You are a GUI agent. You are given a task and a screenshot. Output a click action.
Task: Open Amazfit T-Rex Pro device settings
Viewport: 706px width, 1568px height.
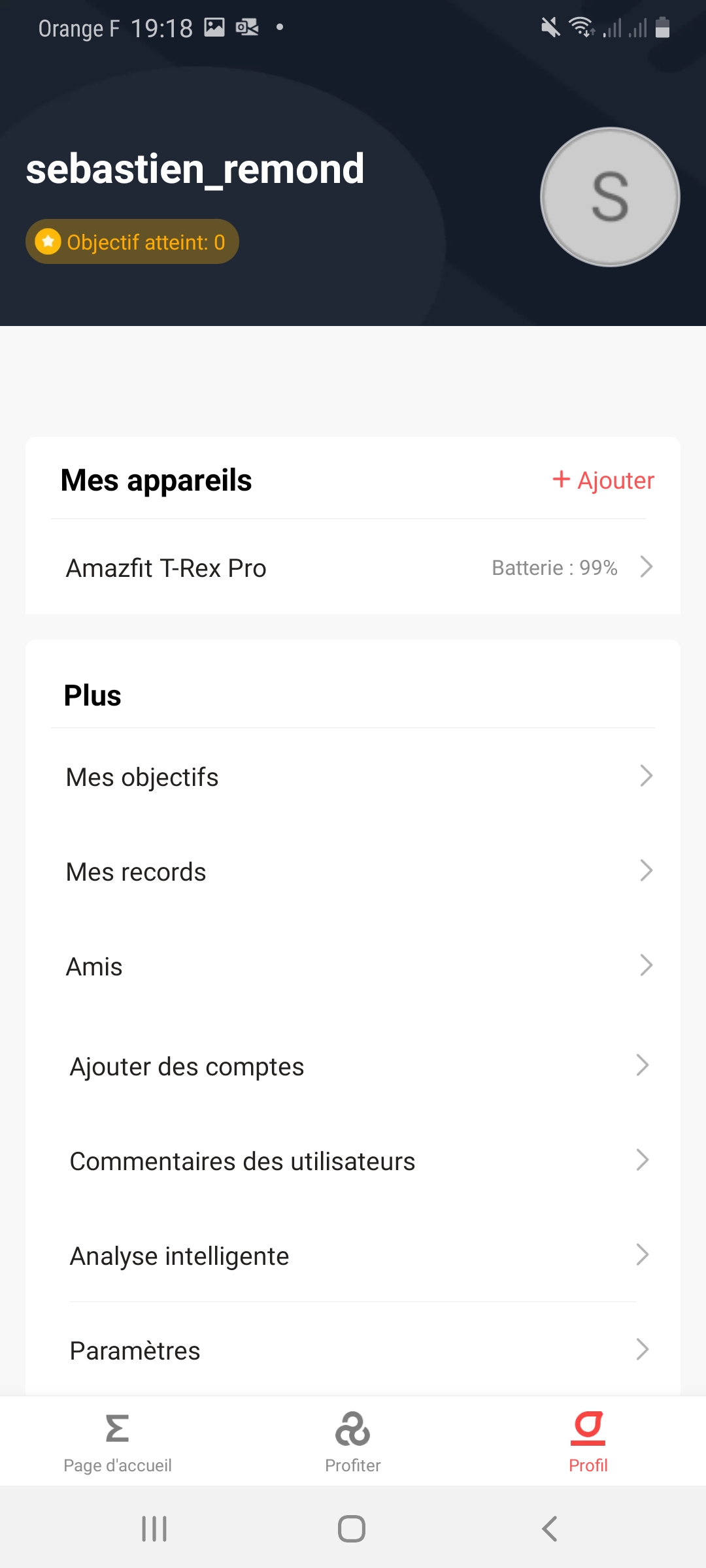click(x=353, y=568)
